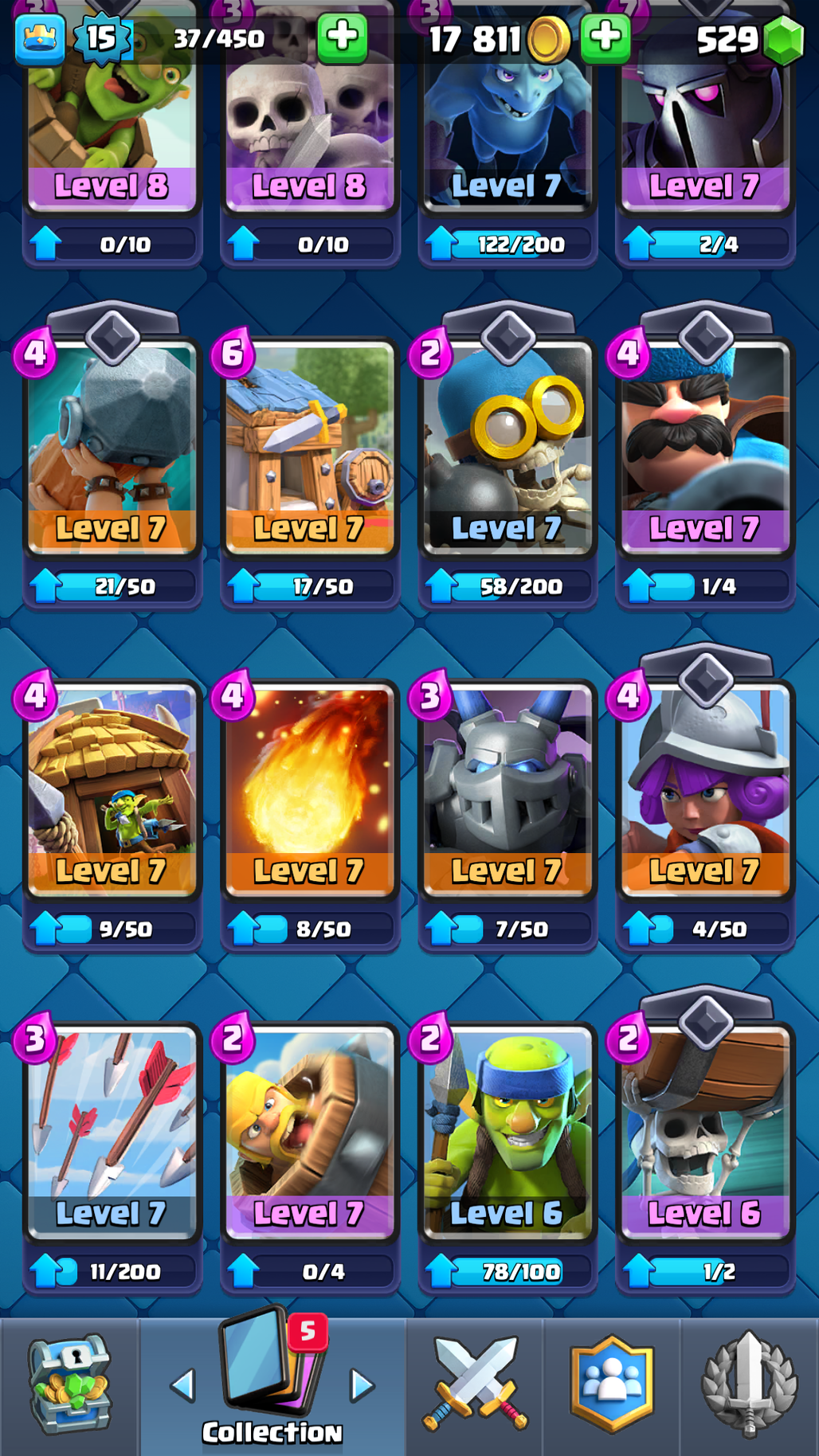Add more gold with the plus button
819x1456 pixels.
pos(605,37)
